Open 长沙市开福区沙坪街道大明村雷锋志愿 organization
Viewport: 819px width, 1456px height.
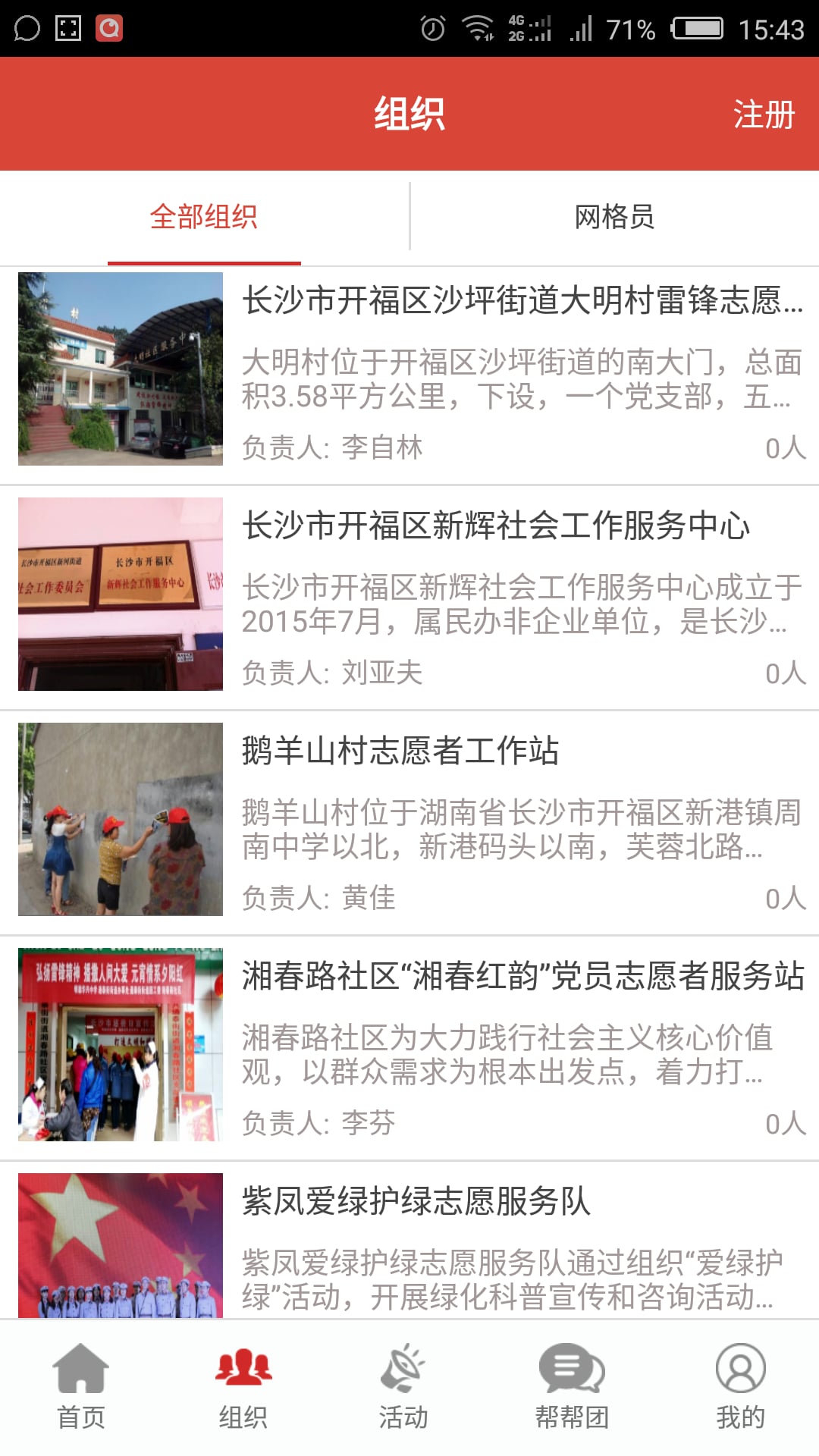coord(522,301)
